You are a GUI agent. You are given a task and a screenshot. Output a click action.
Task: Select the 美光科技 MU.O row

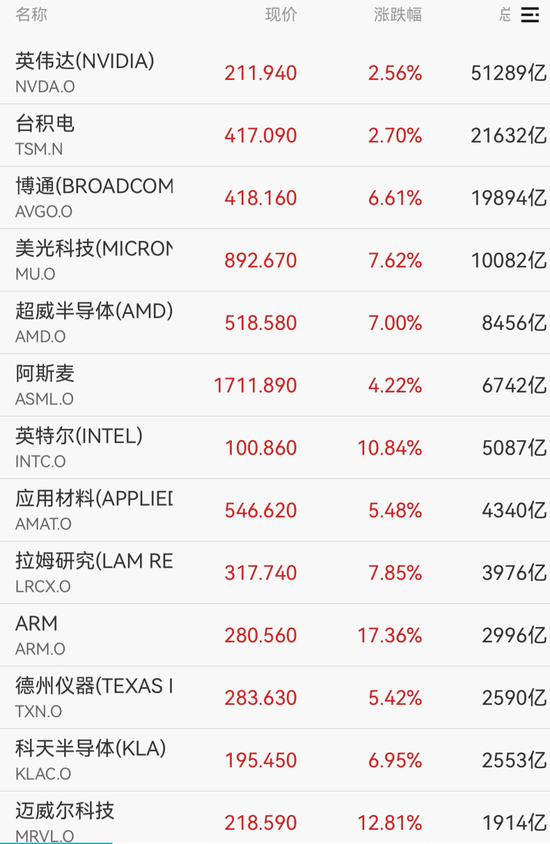pos(275,260)
